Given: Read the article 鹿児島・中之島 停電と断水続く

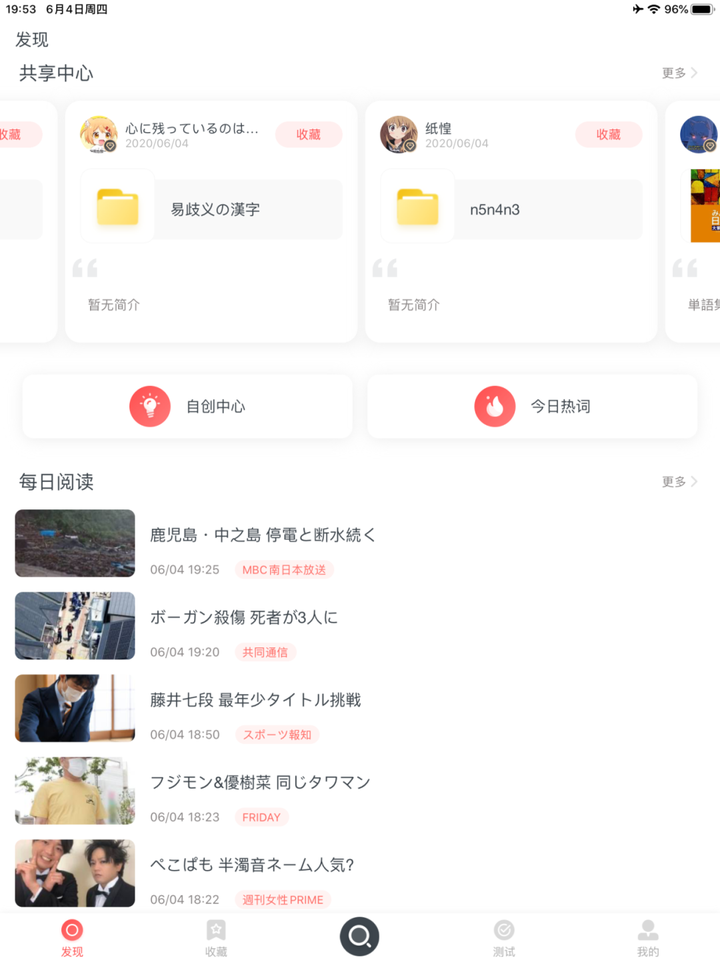Looking at the screenshot, I should pyautogui.click(x=264, y=535).
